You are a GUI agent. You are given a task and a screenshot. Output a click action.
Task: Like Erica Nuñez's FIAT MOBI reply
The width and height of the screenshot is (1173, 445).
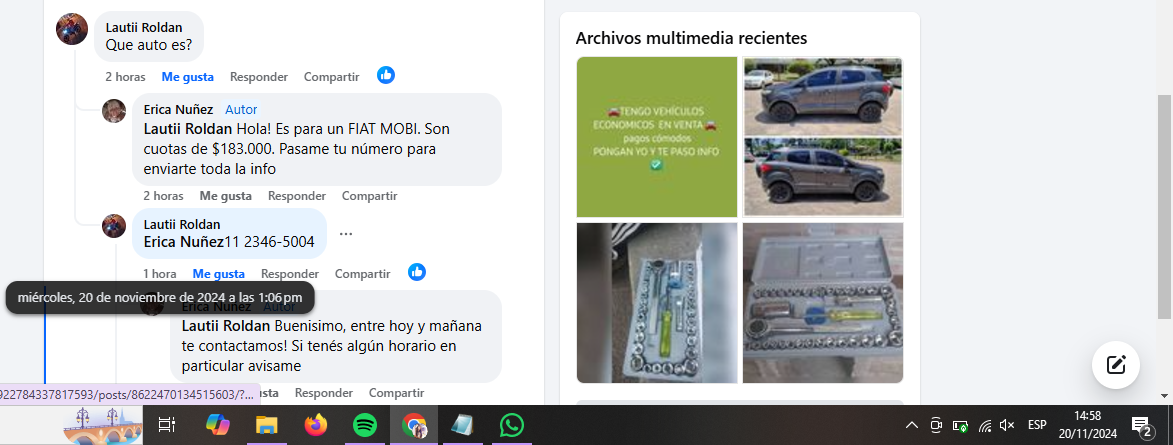pos(225,196)
